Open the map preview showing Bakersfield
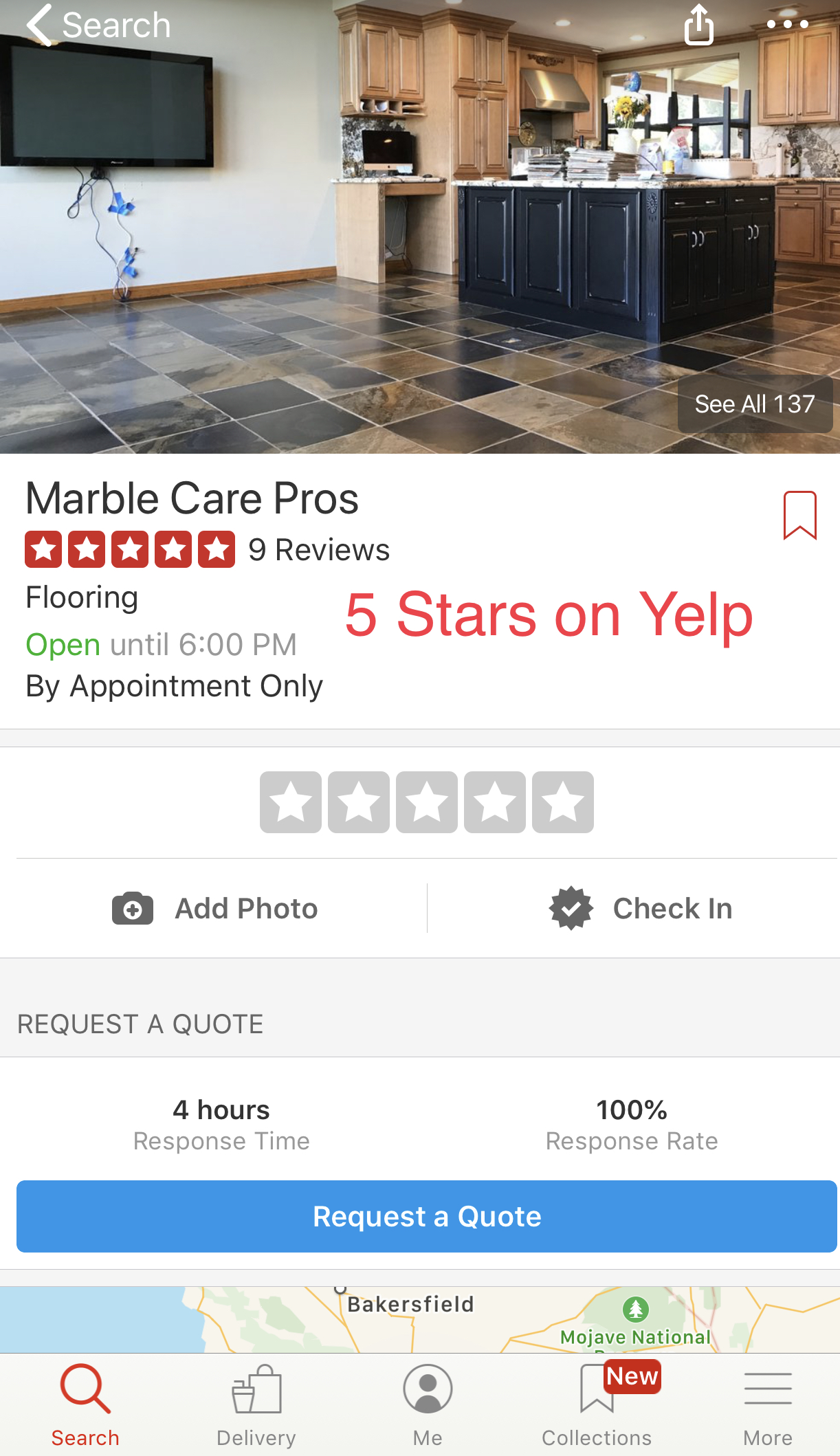 click(x=419, y=1320)
